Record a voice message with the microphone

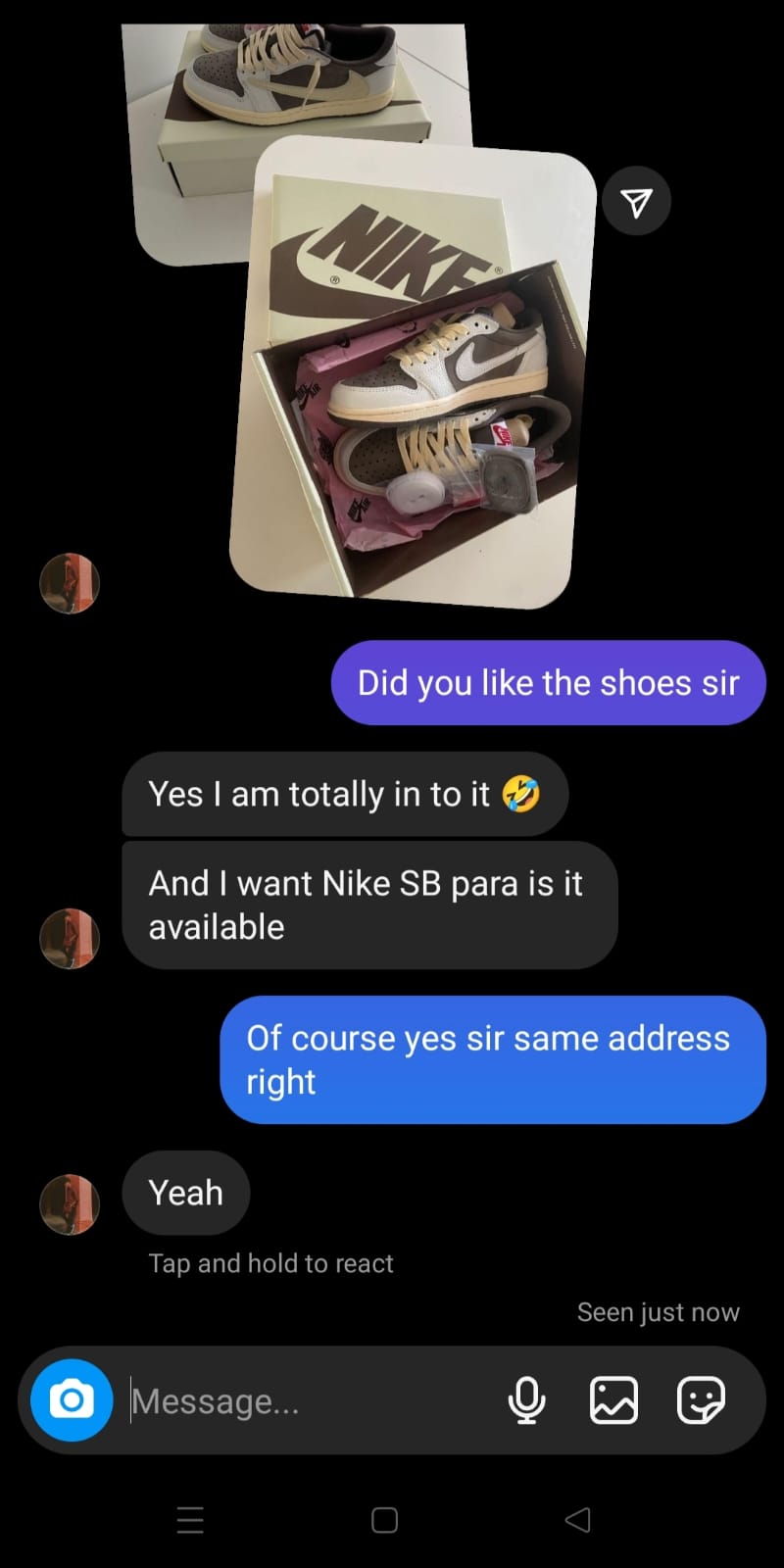click(526, 1399)
